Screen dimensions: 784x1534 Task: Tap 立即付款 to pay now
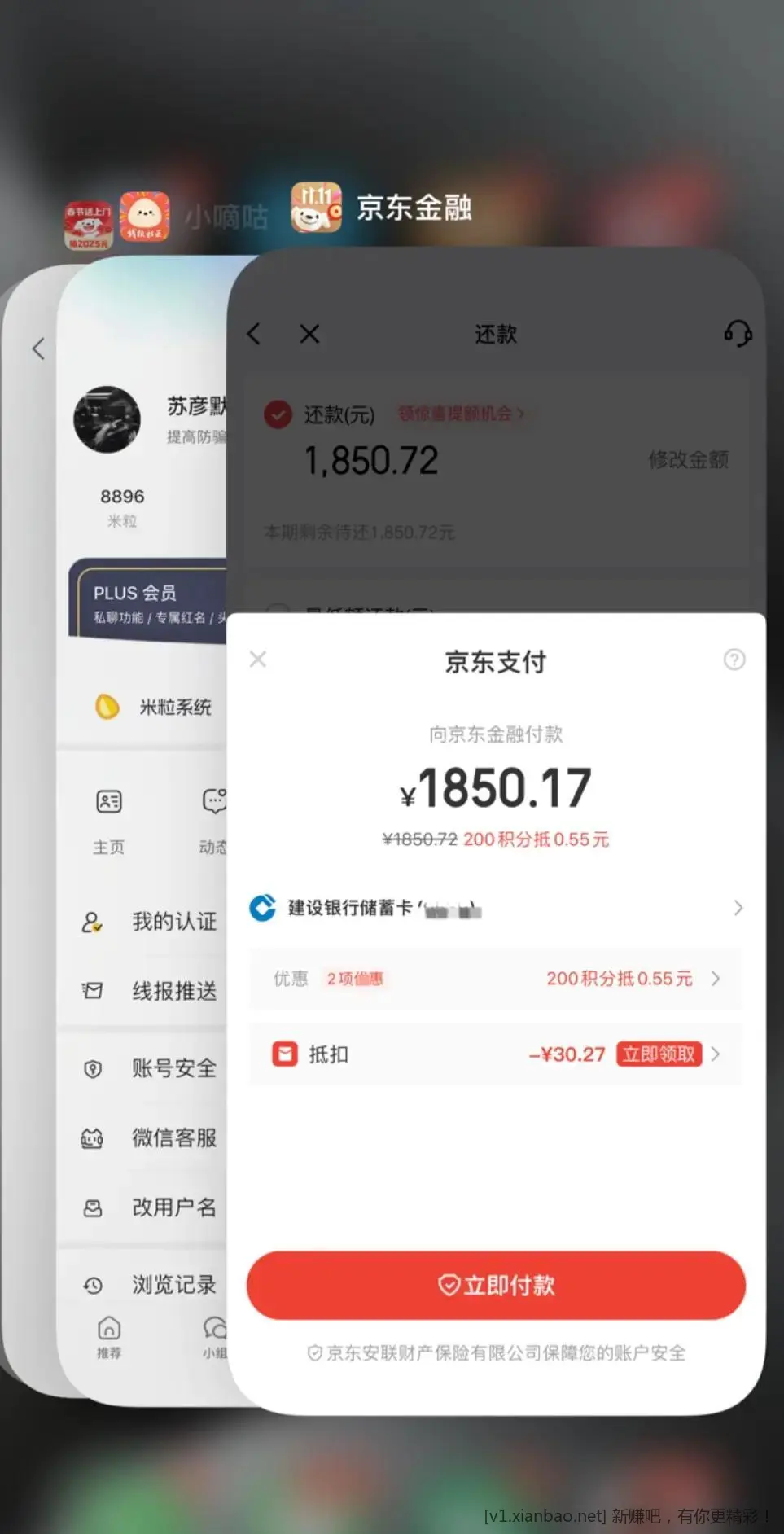(x=496, y=1285)
